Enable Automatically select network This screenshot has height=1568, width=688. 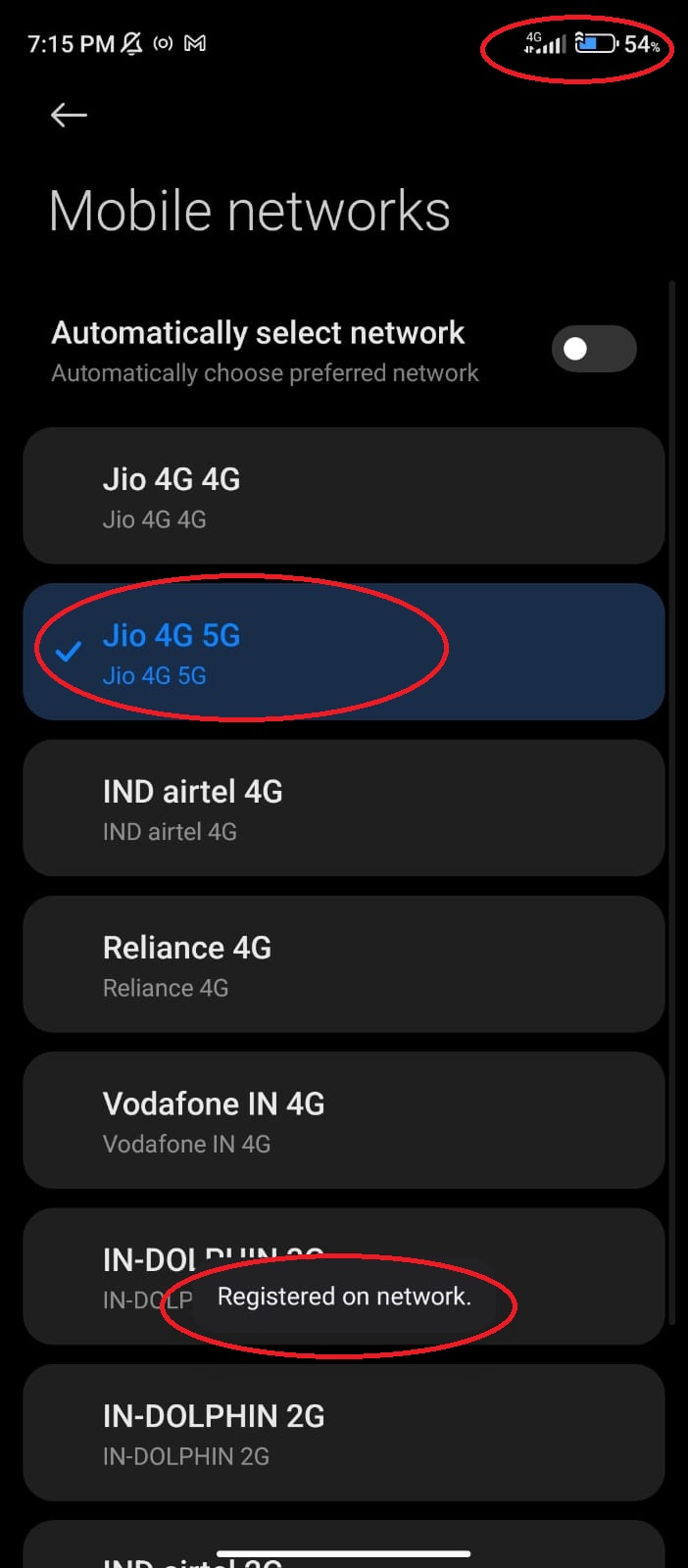click(x=593, y=349)
